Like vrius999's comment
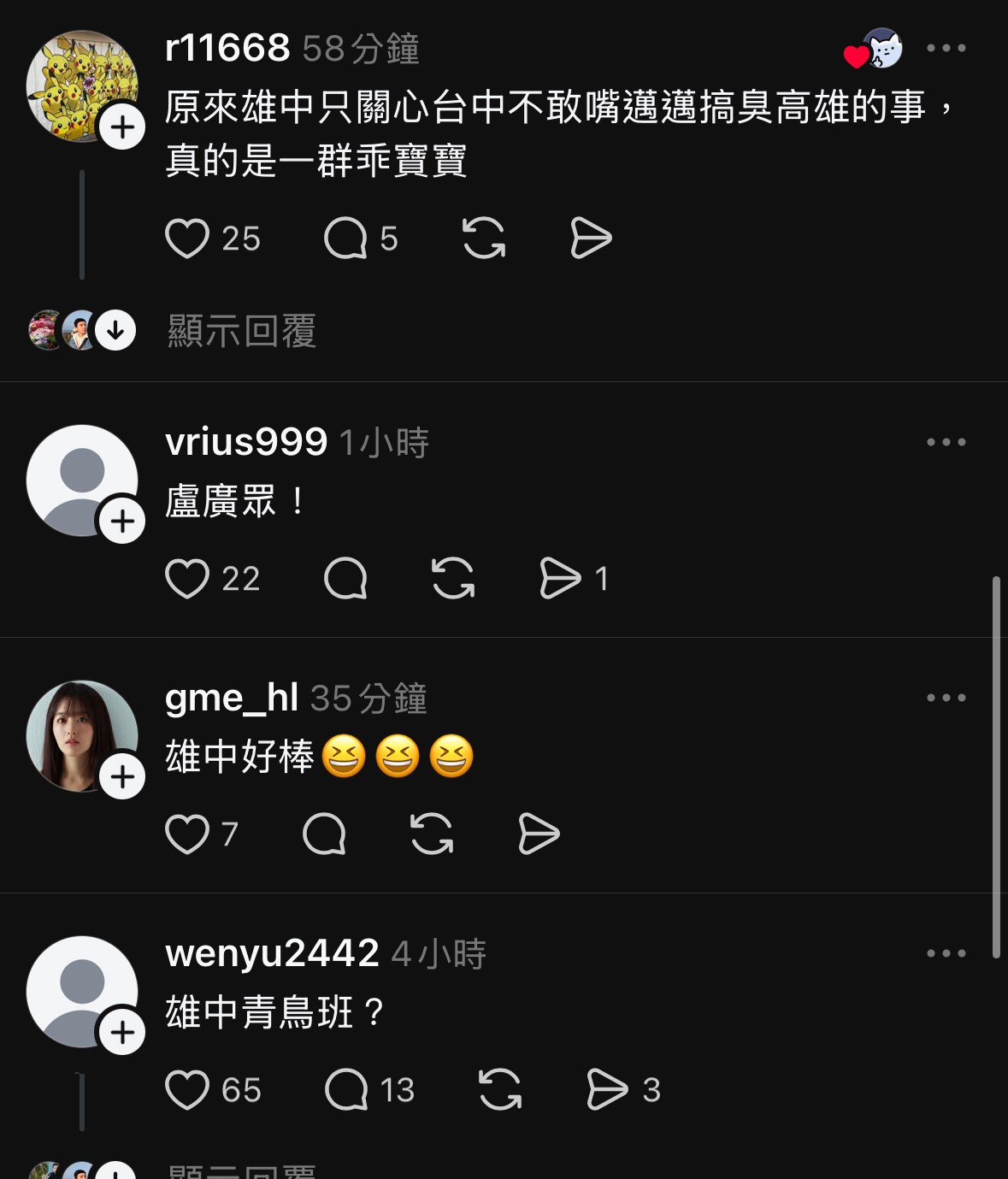Viewport: 1008px width, 1179px height. [187, 579]
